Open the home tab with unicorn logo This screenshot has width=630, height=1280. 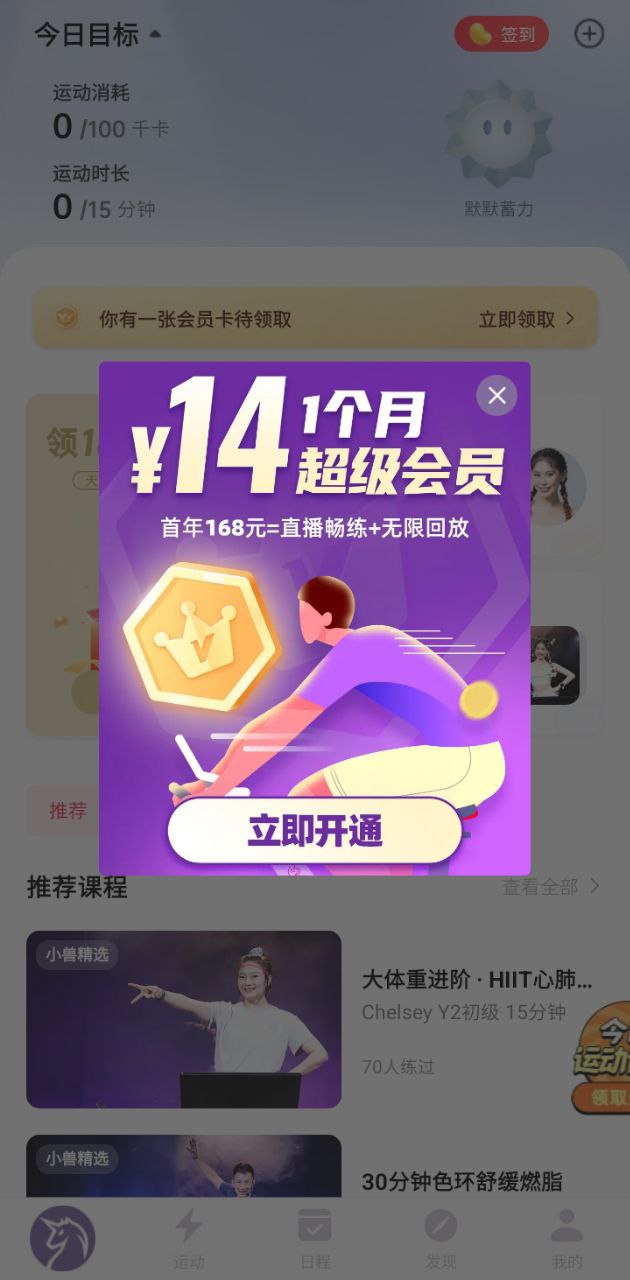click(63, 1238)
